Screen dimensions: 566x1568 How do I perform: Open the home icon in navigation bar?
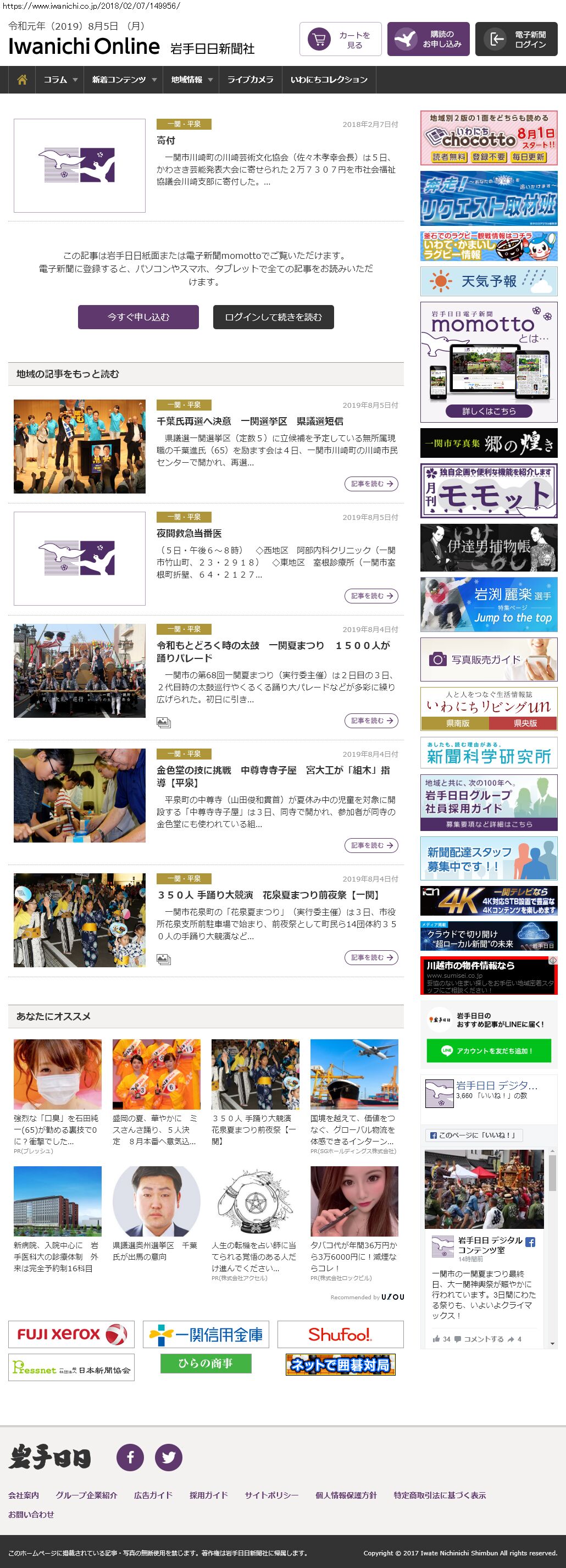pos(22,80)
